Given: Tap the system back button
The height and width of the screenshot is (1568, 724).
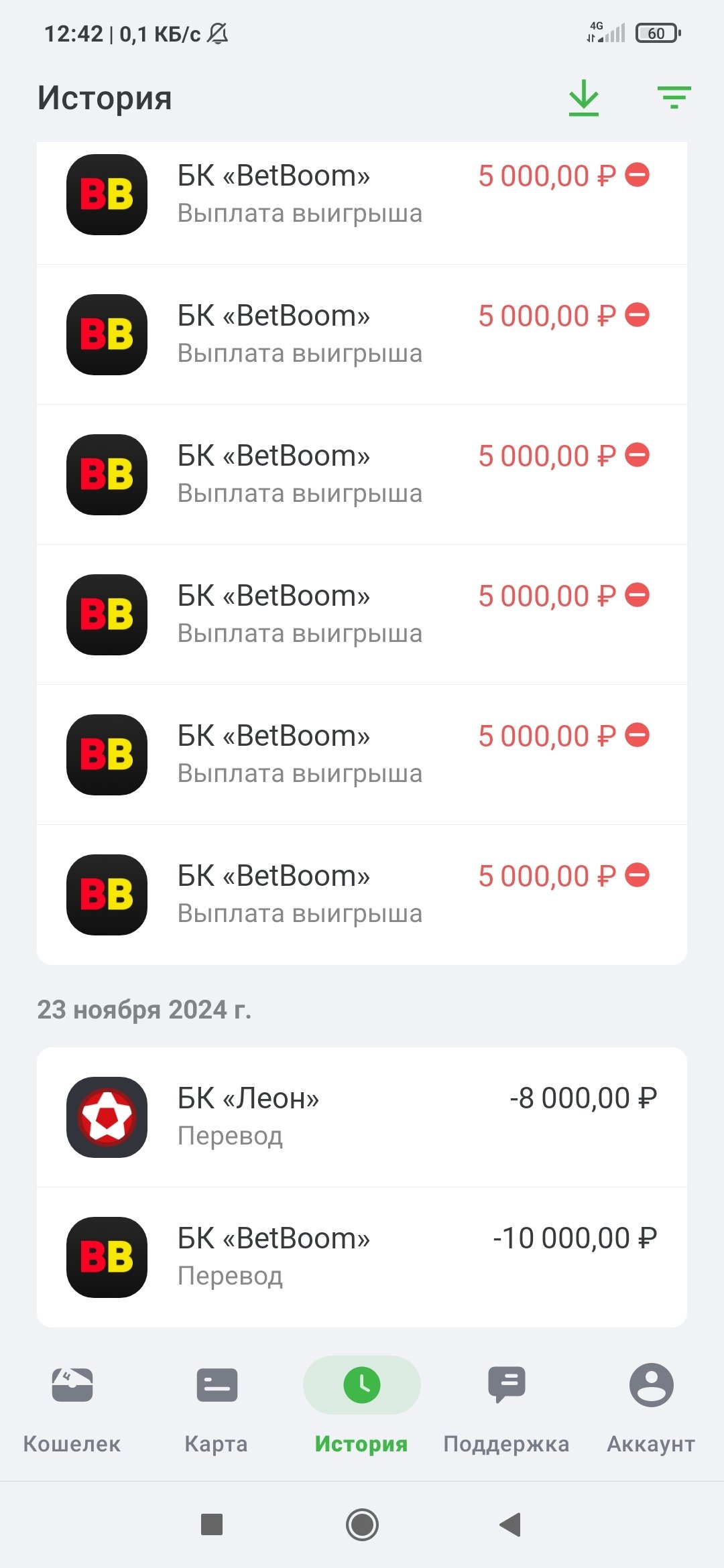Looking at the screenshot, I should [x=511, y=1524].
